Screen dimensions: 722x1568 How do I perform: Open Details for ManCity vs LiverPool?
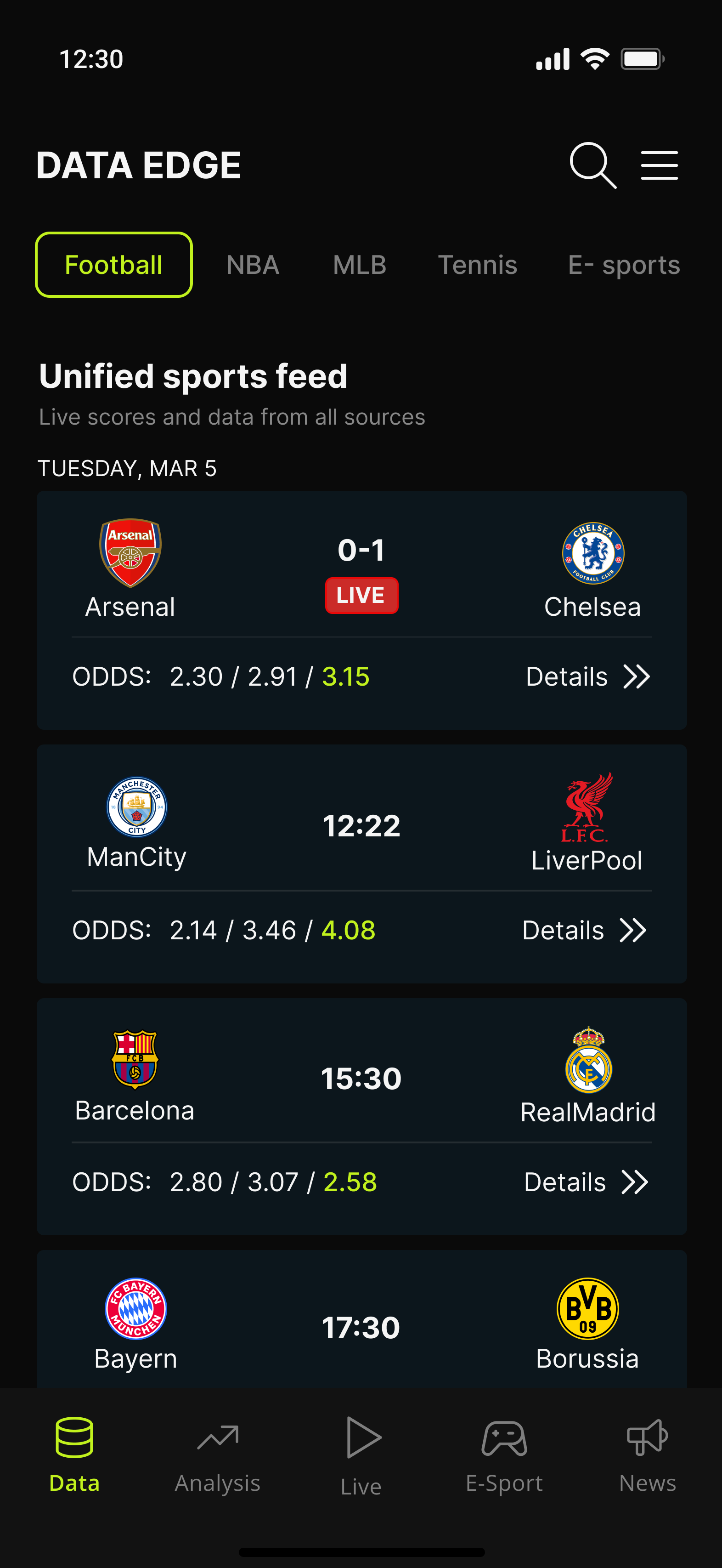583,930
